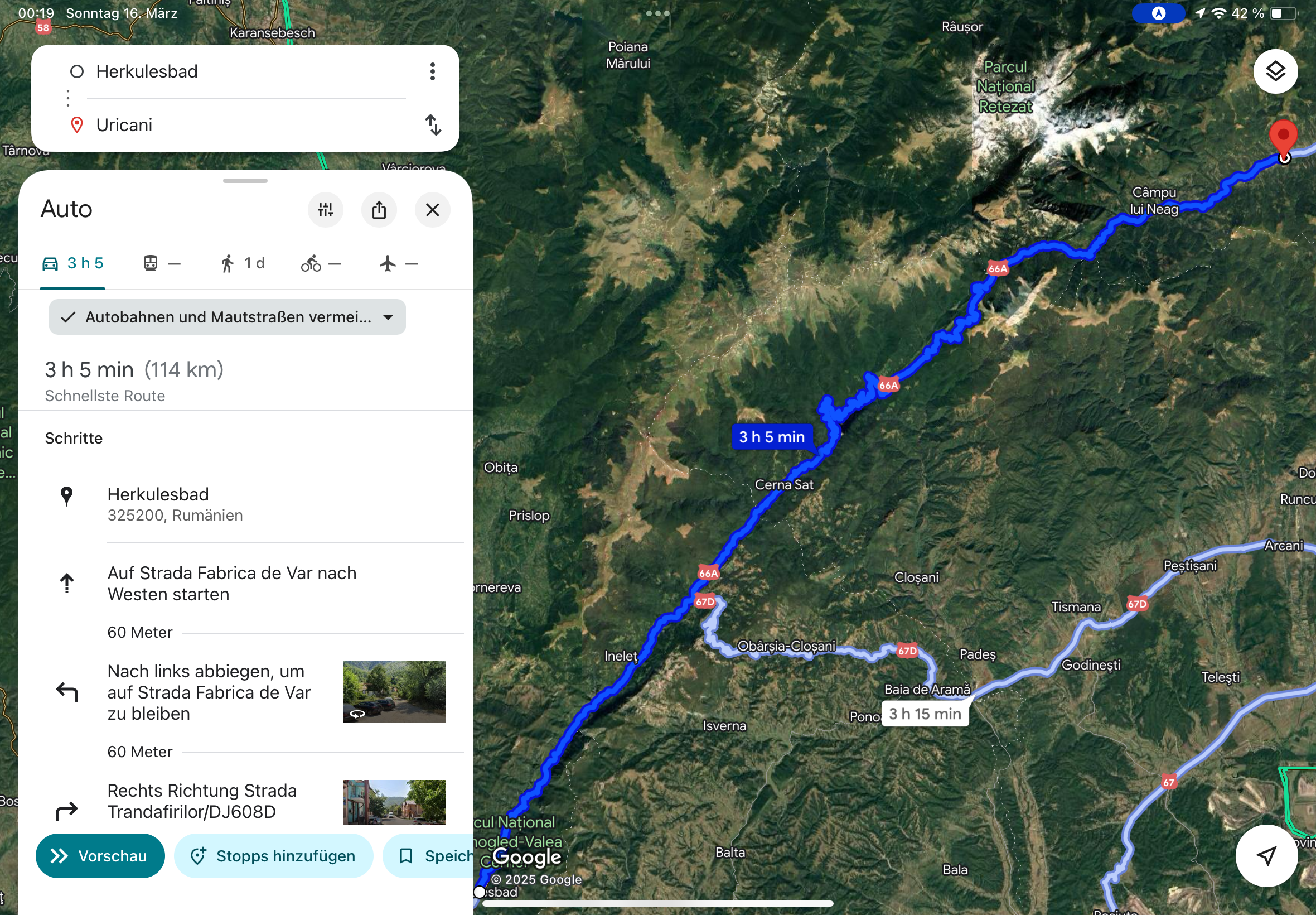Image resolution: width=1316 pixels, height=915 pixels.
Task: Share this route
Action: click(x=379, y=210)
